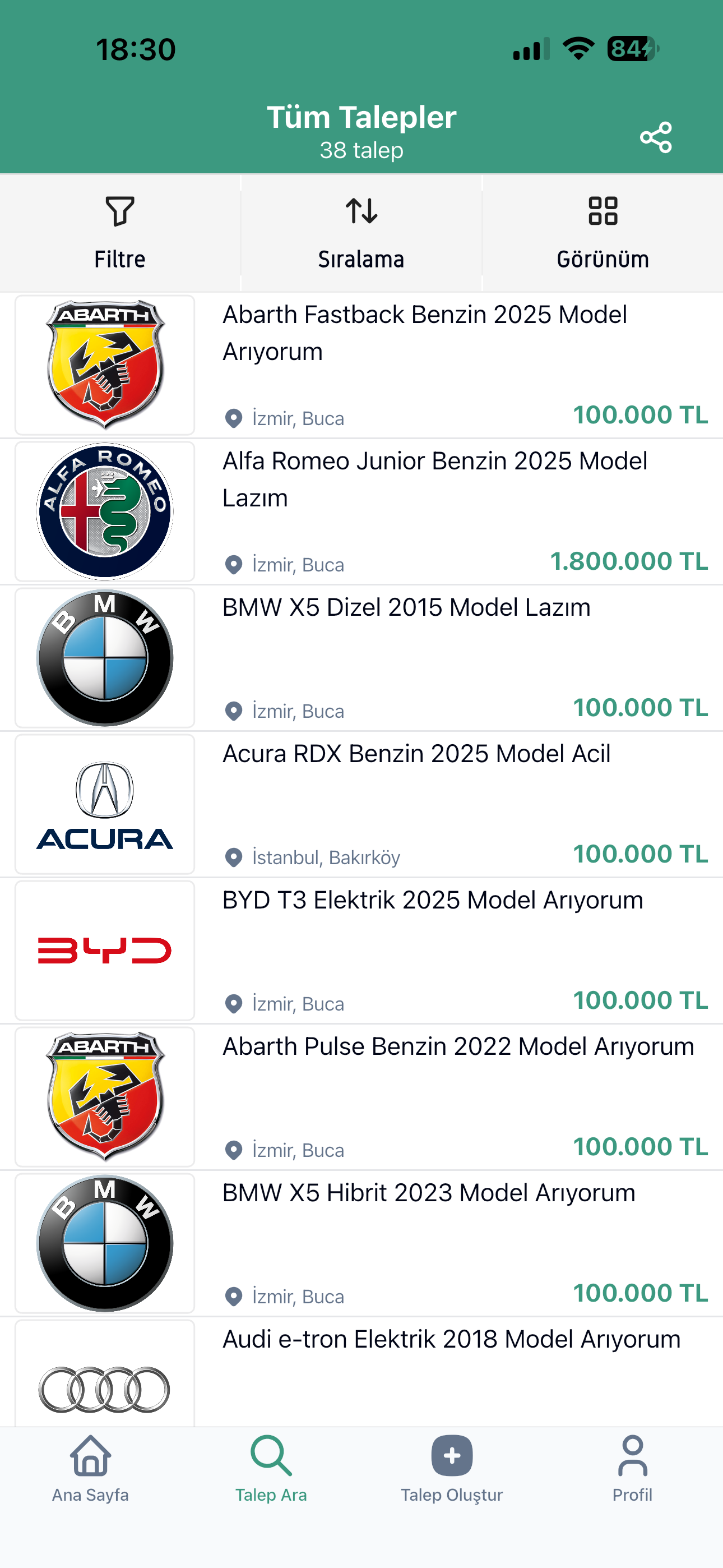The height and width of the screenshot is (1568, 723).
Task: Tap the share icon in the header
Action: (656, 137)
